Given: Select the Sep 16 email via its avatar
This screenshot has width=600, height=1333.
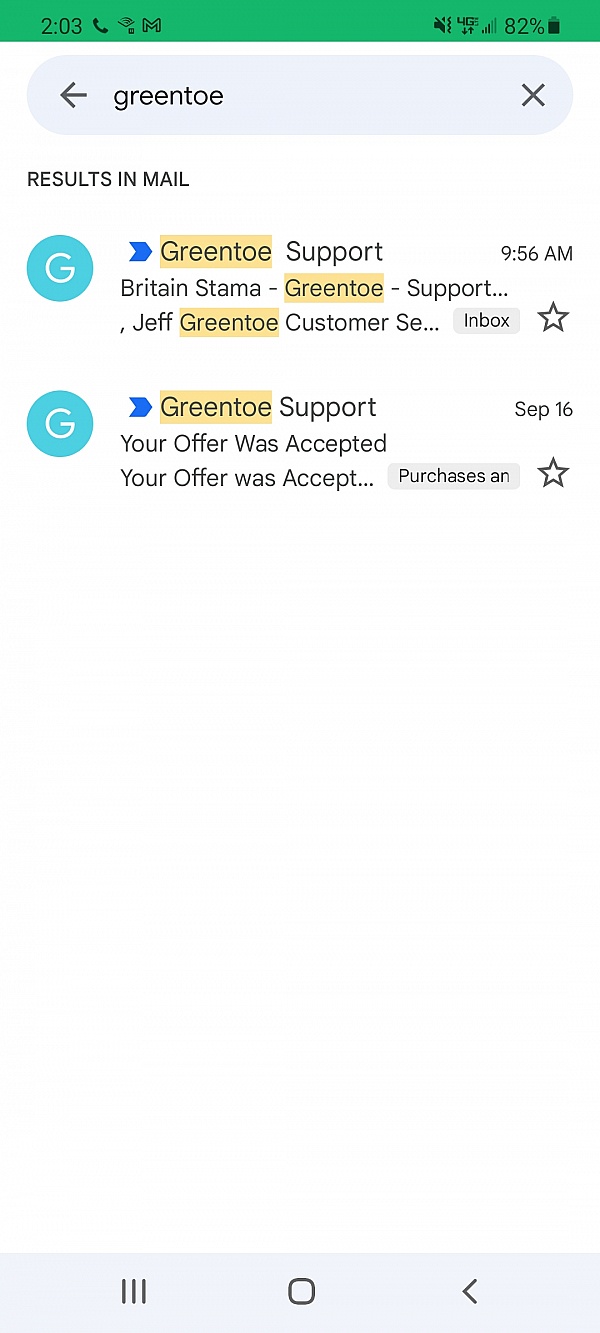Looking at the screenshot, I should 60,424.
